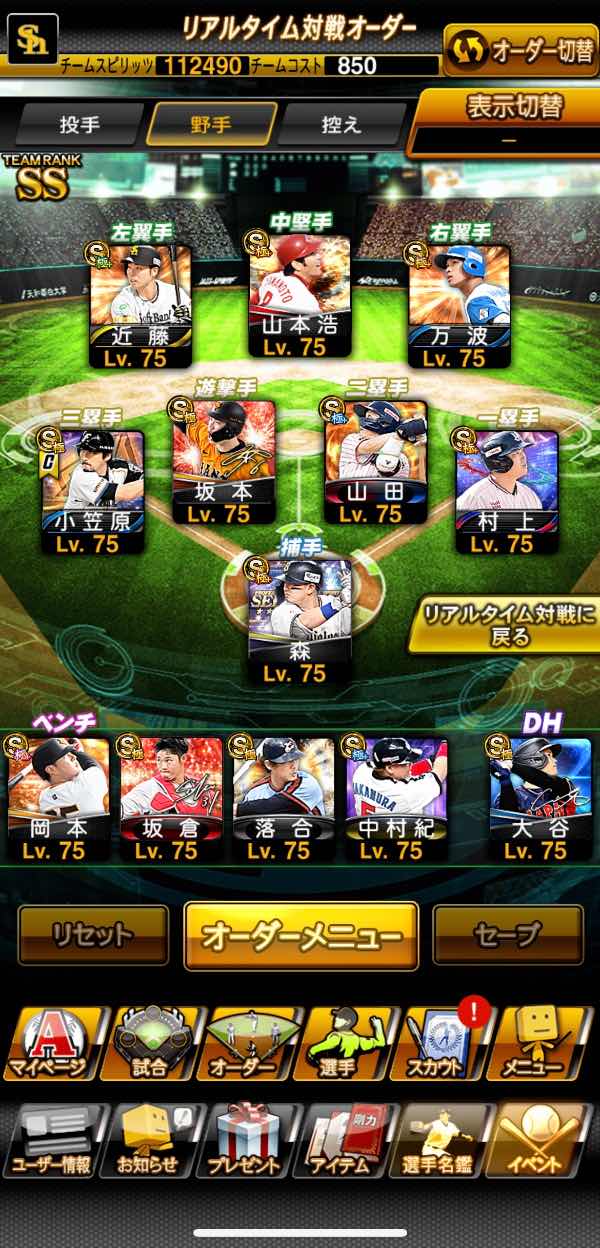Open the オーダーメニュー
The width and height of the screenshot is (600, 1248).
301,936
